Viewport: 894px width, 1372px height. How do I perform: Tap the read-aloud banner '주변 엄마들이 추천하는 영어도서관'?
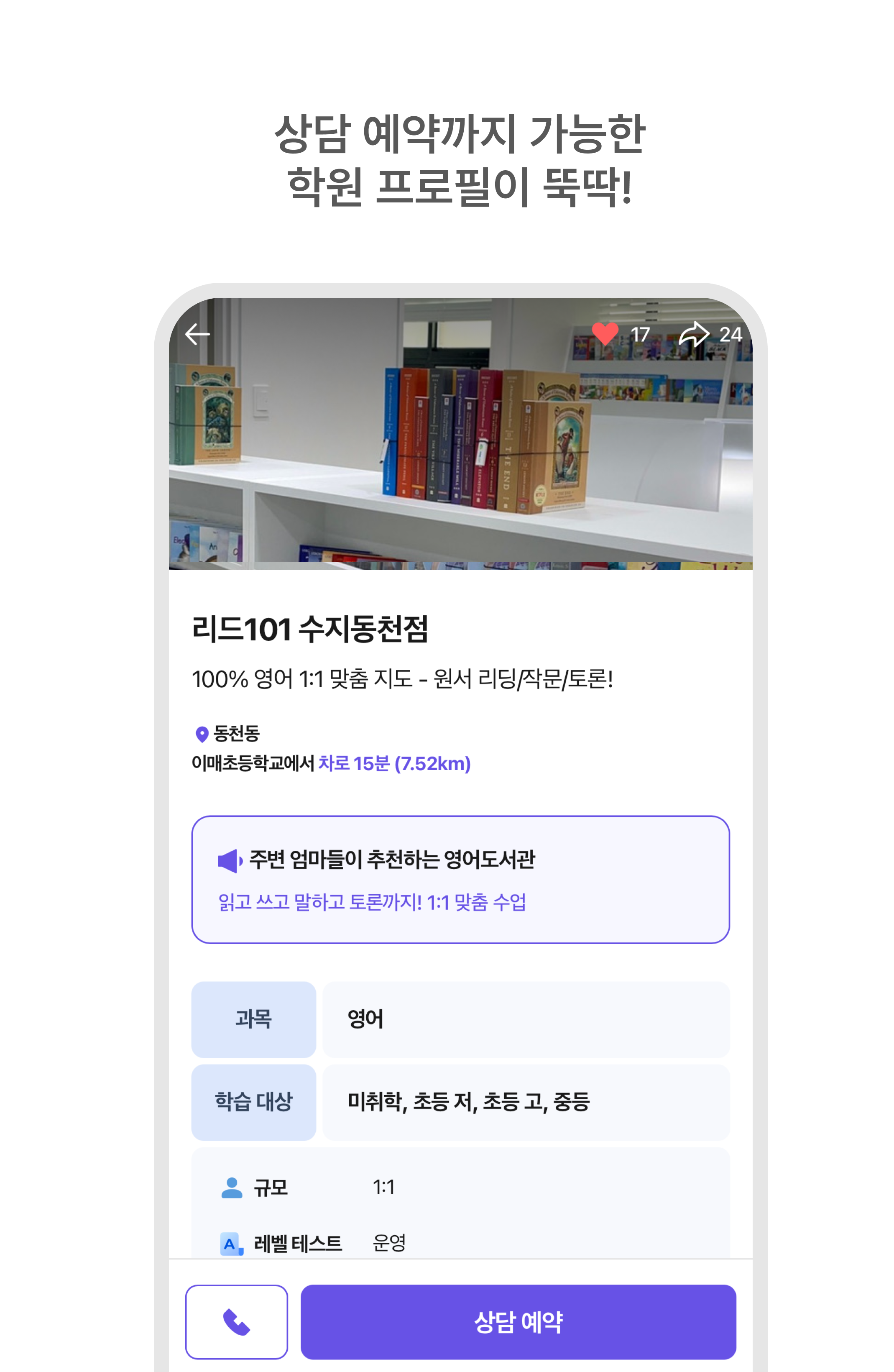point(392,858)
